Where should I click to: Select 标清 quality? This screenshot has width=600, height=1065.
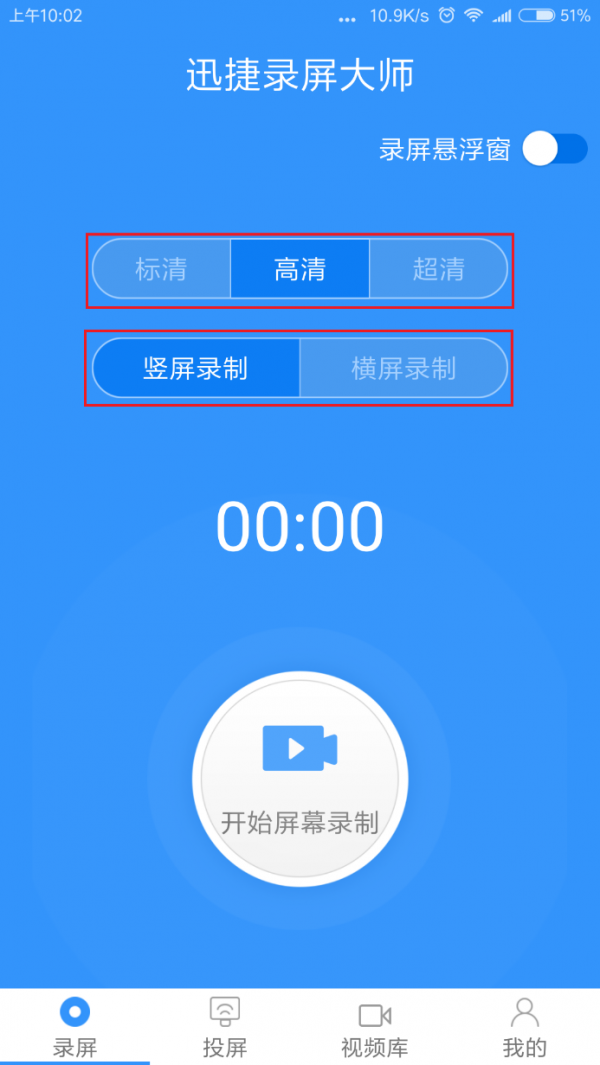point(162,269)
